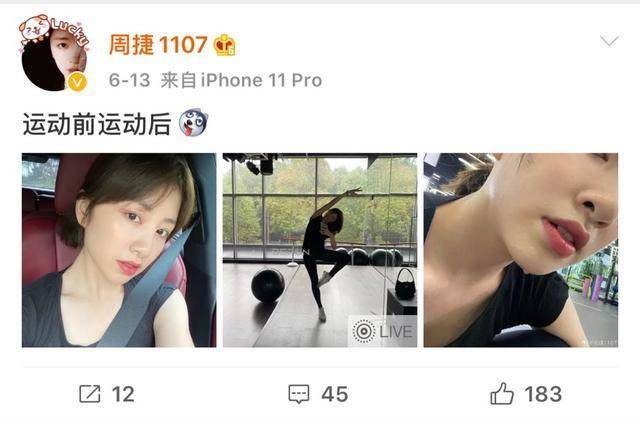The height and width of the screenshot is (423, 640).
Task: Like the post with 183 likes
Action: click(x=526, y=394)
